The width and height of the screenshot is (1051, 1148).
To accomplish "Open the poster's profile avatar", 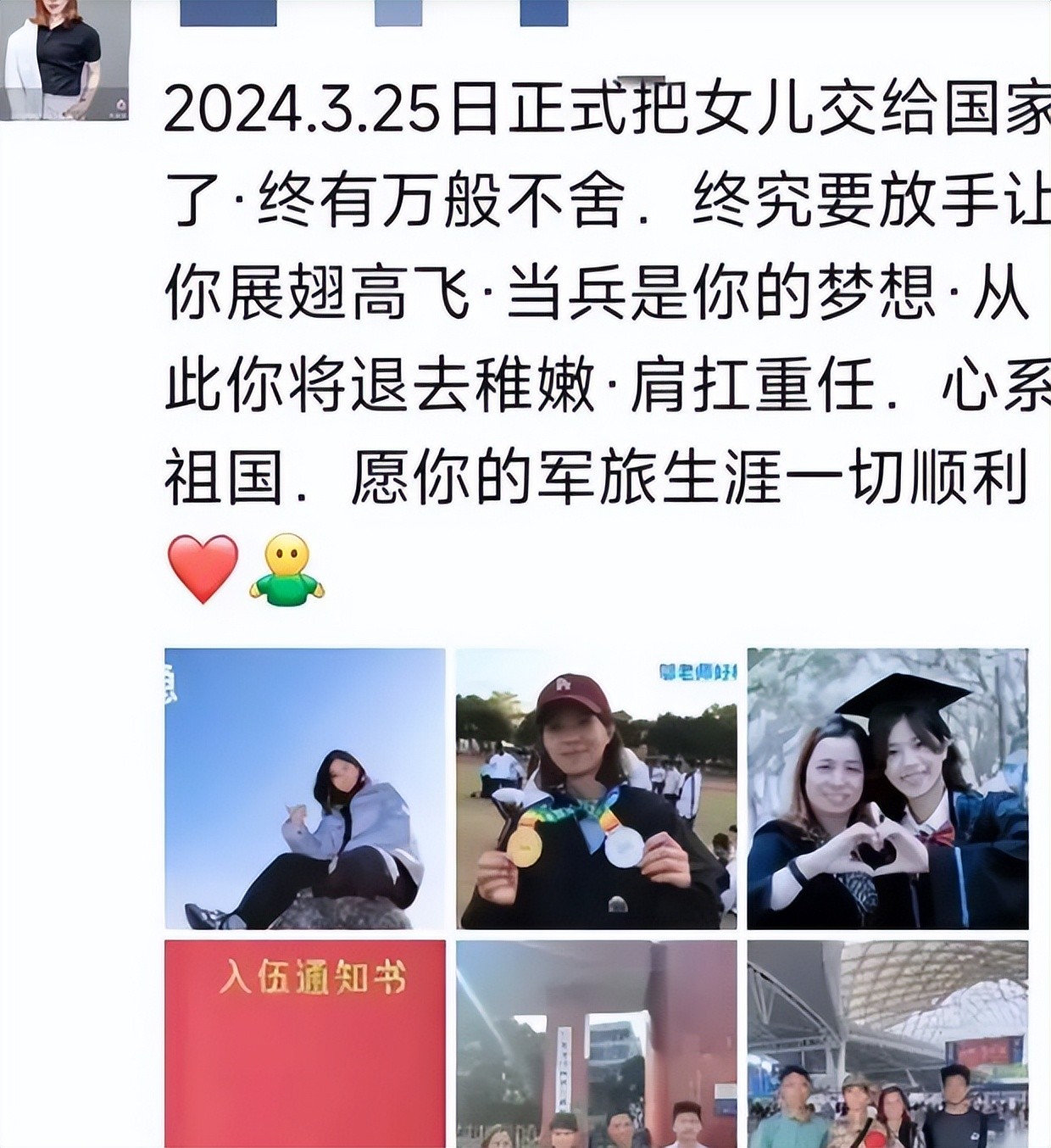I will [x=65, y=58].
